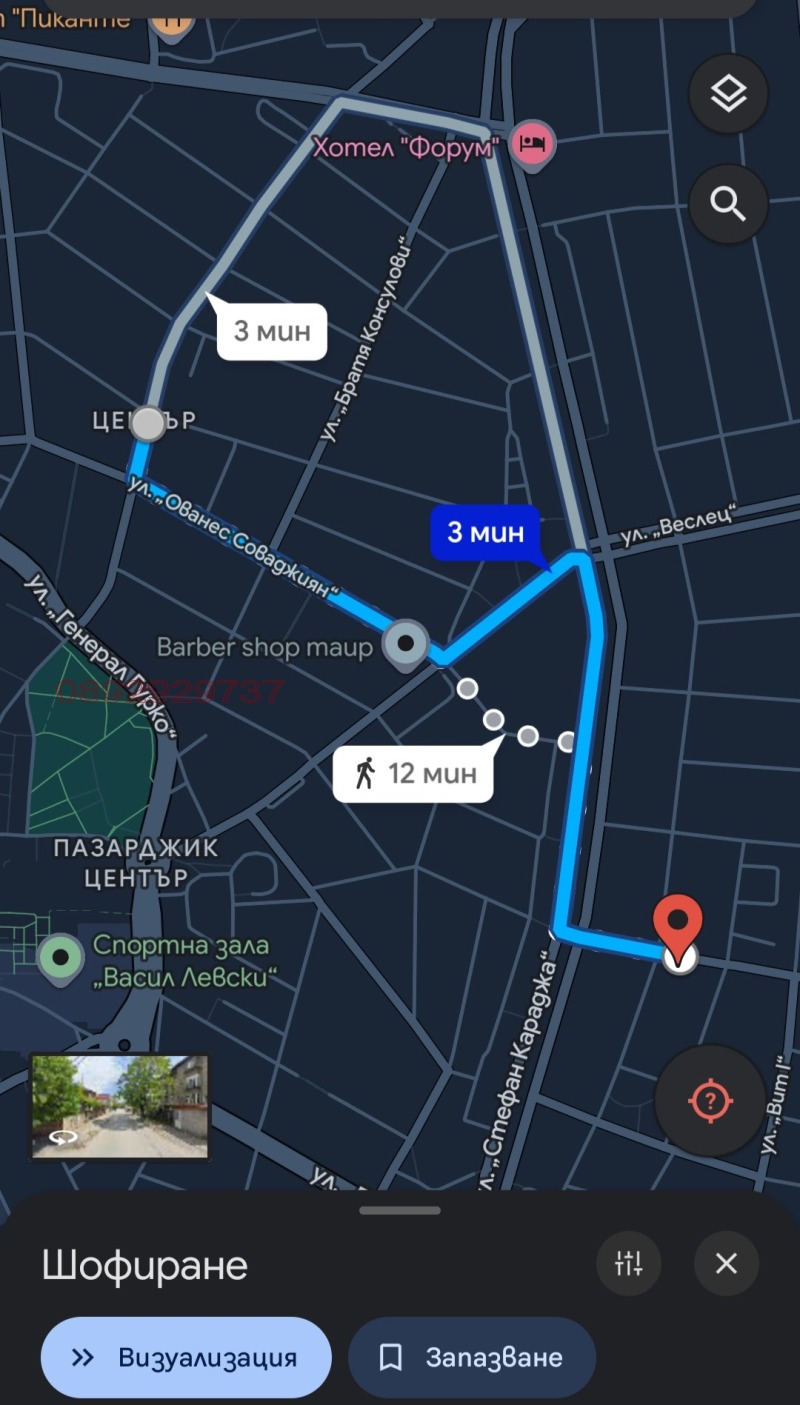Open the map search tool
This screenshot has height=1405, width=800.
729,203
